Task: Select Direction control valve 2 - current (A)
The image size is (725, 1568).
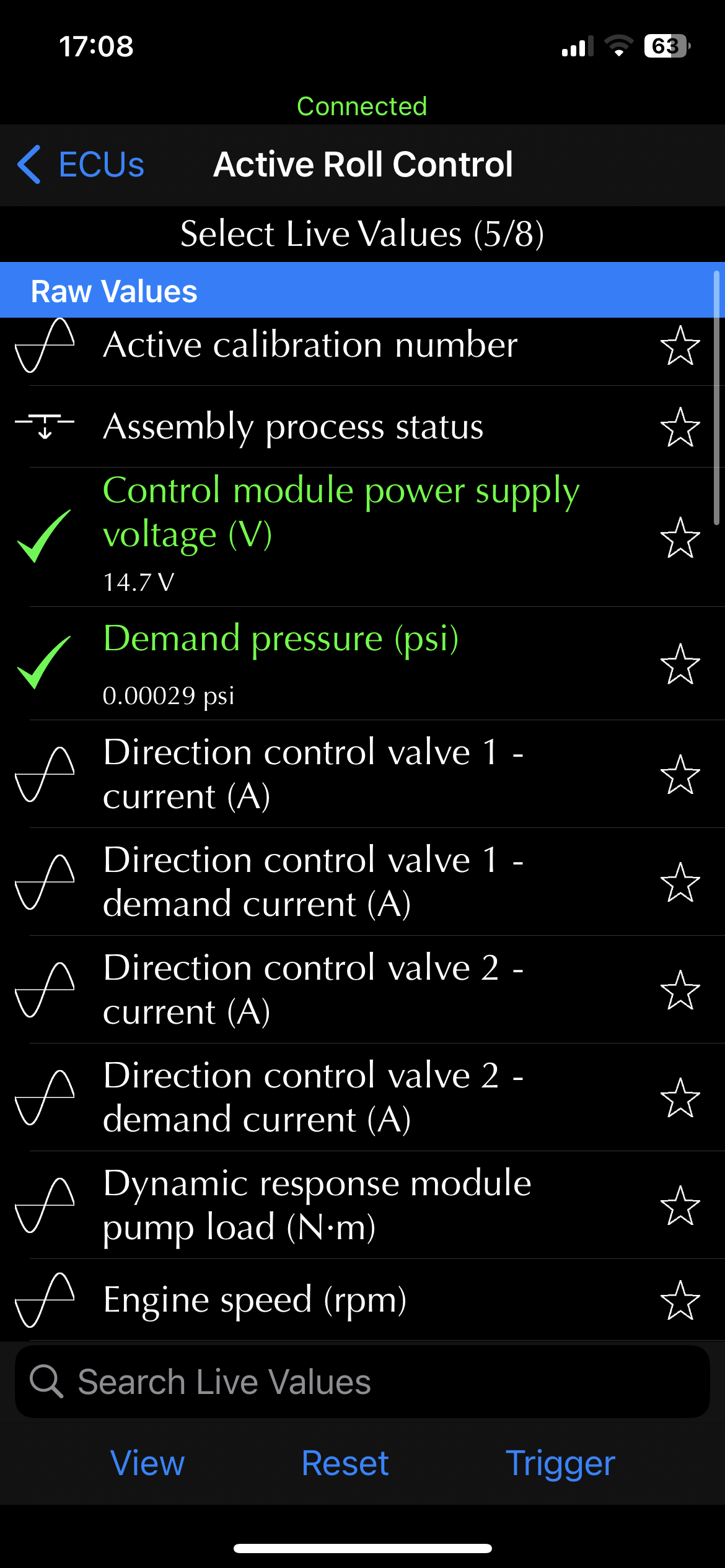Action: (x=362, y=990)
